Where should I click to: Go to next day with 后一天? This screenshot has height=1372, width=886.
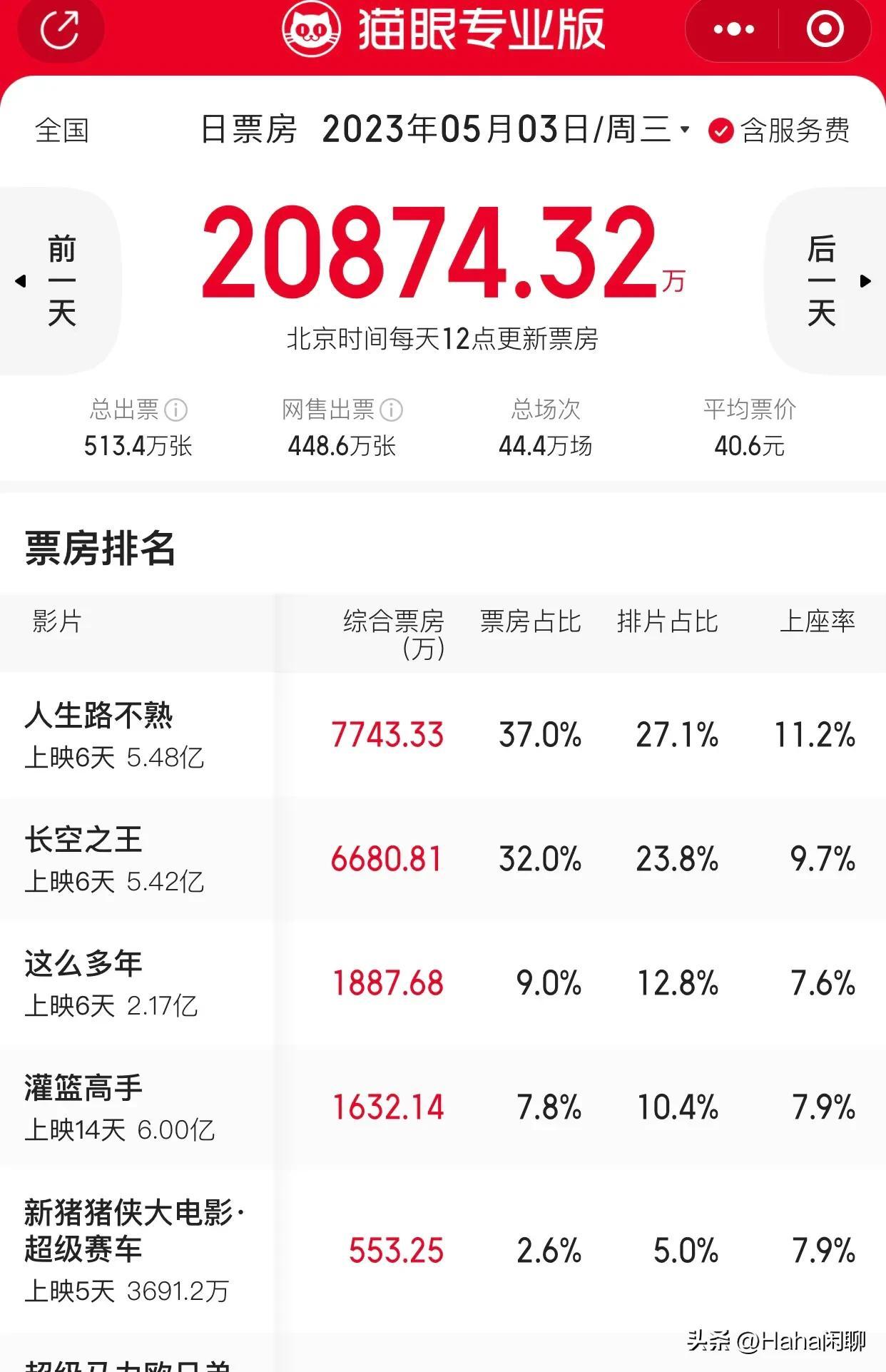[824, 281]
